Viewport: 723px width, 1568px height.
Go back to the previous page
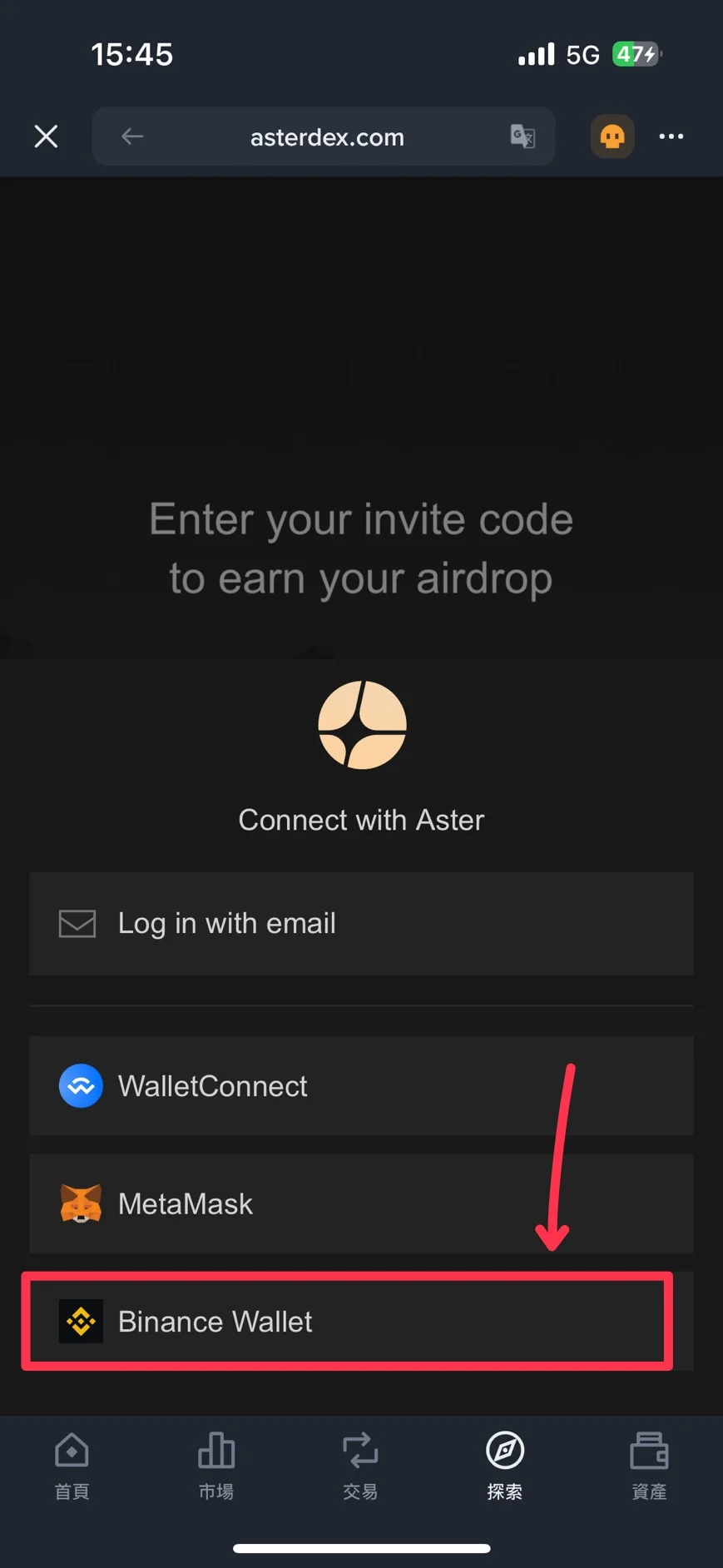tap(132, 136)
